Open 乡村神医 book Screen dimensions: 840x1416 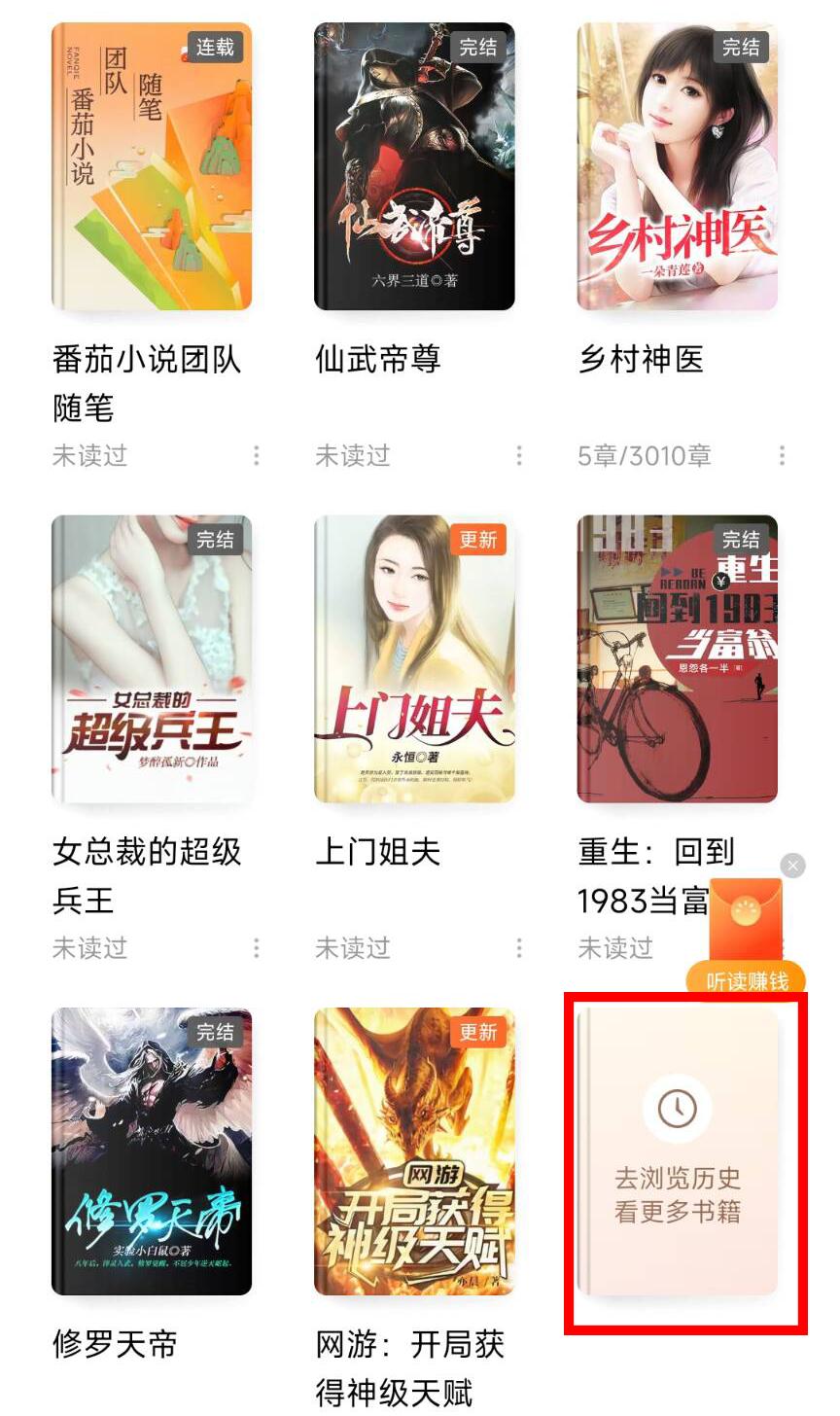point(678,167)
